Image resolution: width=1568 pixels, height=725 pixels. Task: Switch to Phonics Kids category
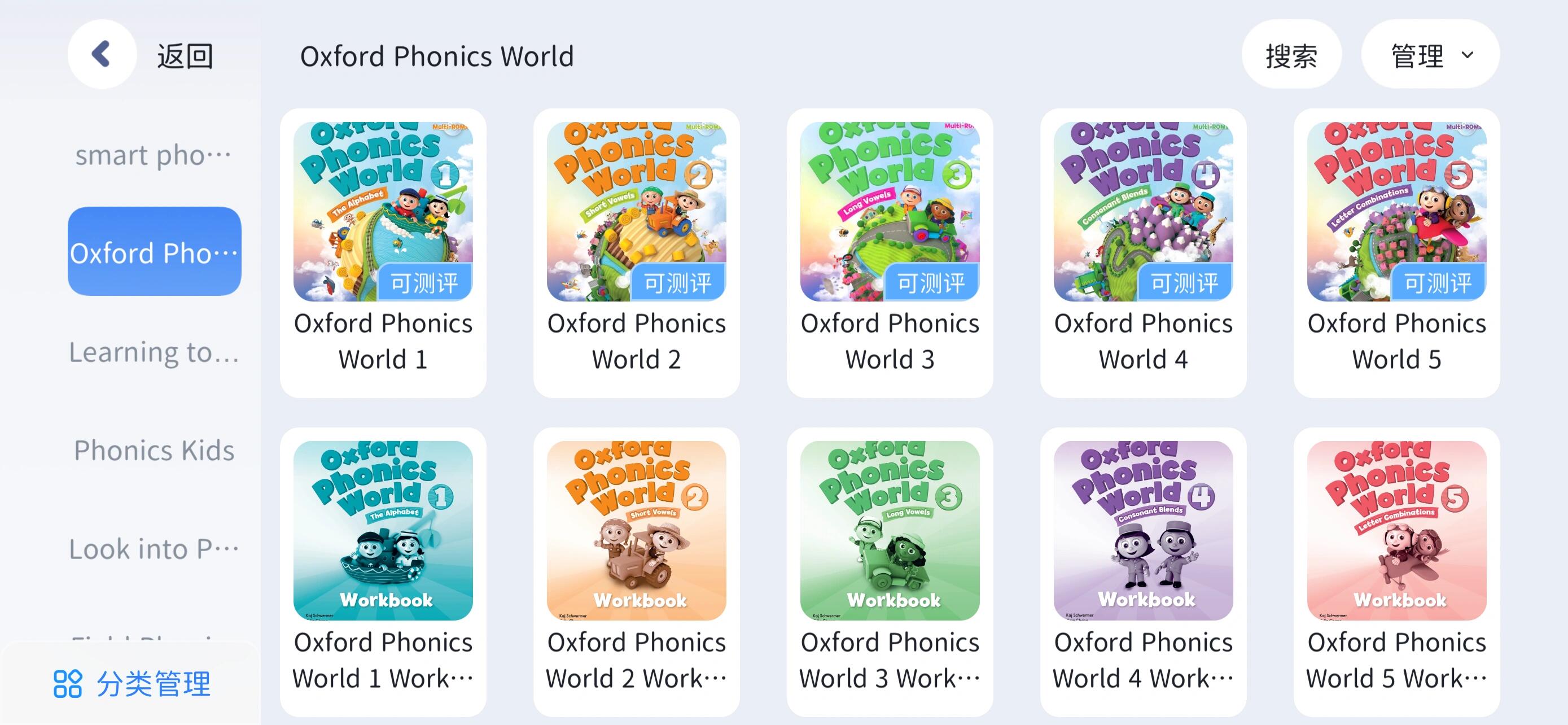pos(154,451)
